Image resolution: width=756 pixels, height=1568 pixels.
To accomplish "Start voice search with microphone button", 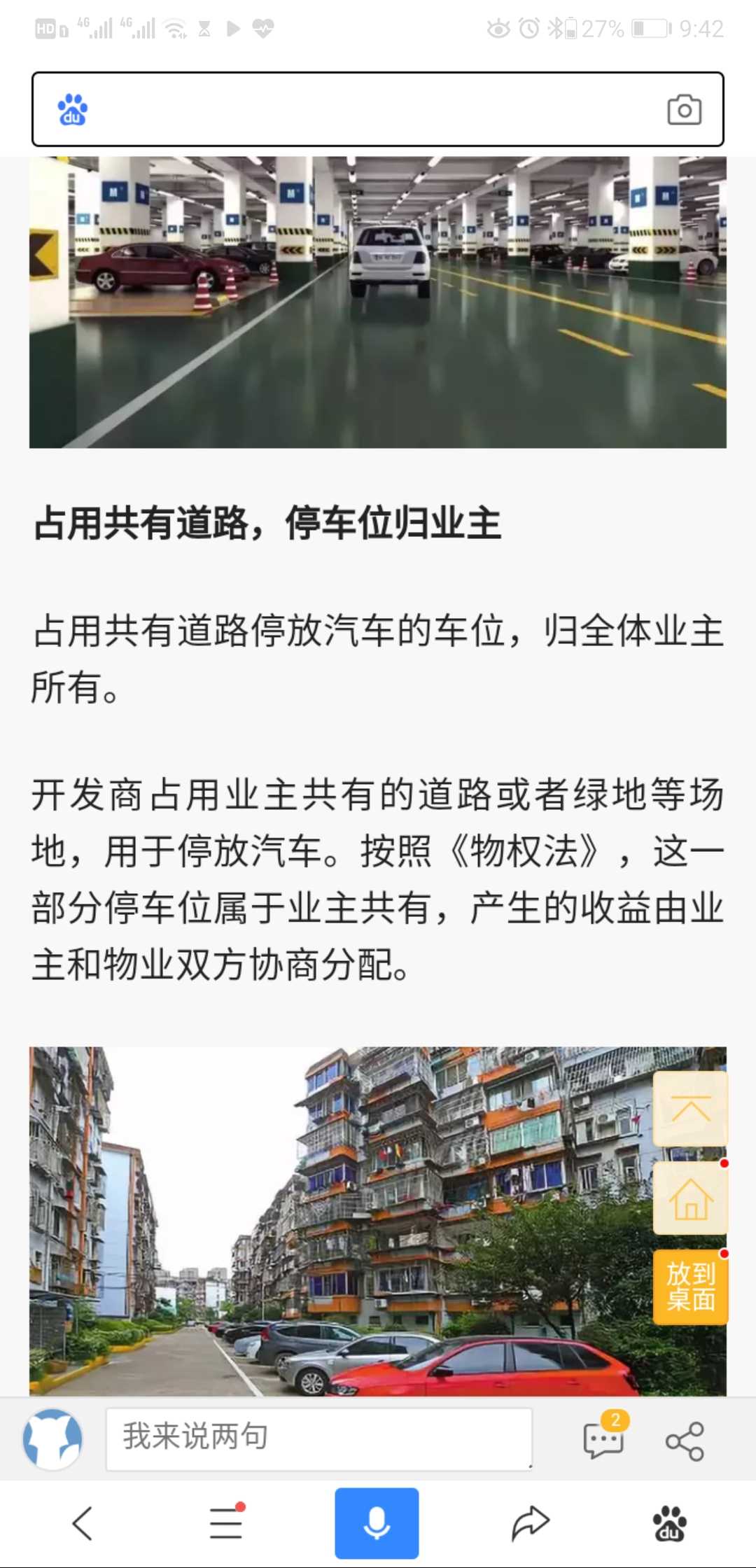I will [x=377, y=1523].
